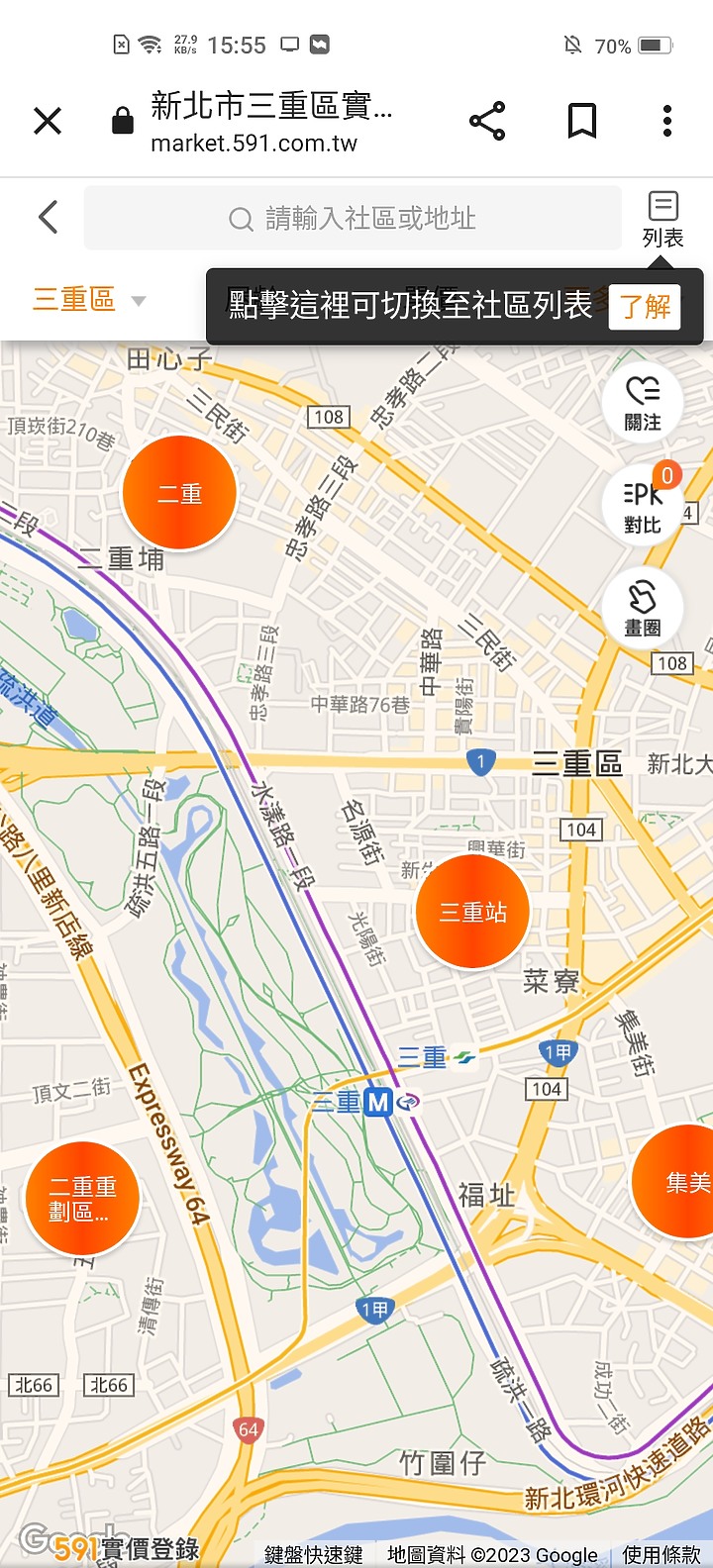Viewport: 713px width, 1568px height.
Task: Select the 二重 map marker
Action: coord(179,493)
